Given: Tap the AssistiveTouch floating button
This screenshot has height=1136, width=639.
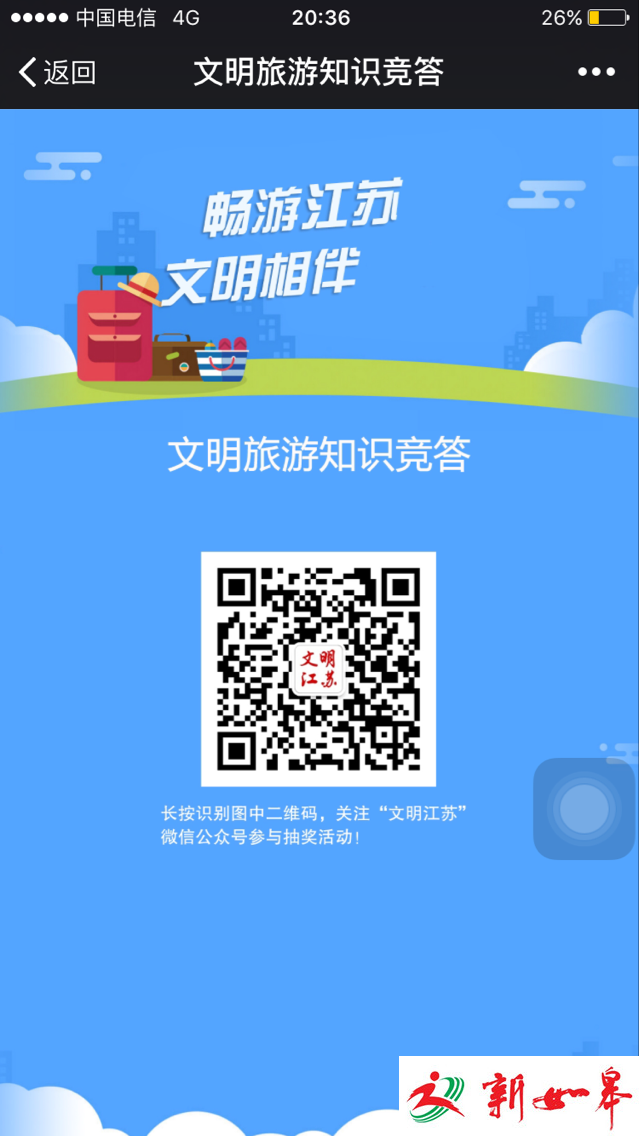Looking at the screenshot, I should 584,809.
